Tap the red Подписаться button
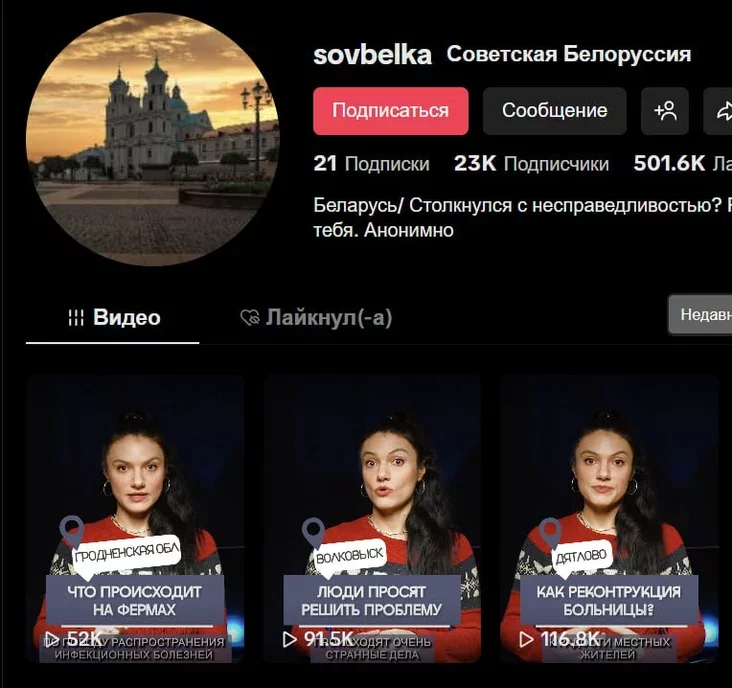 point(390,111)
